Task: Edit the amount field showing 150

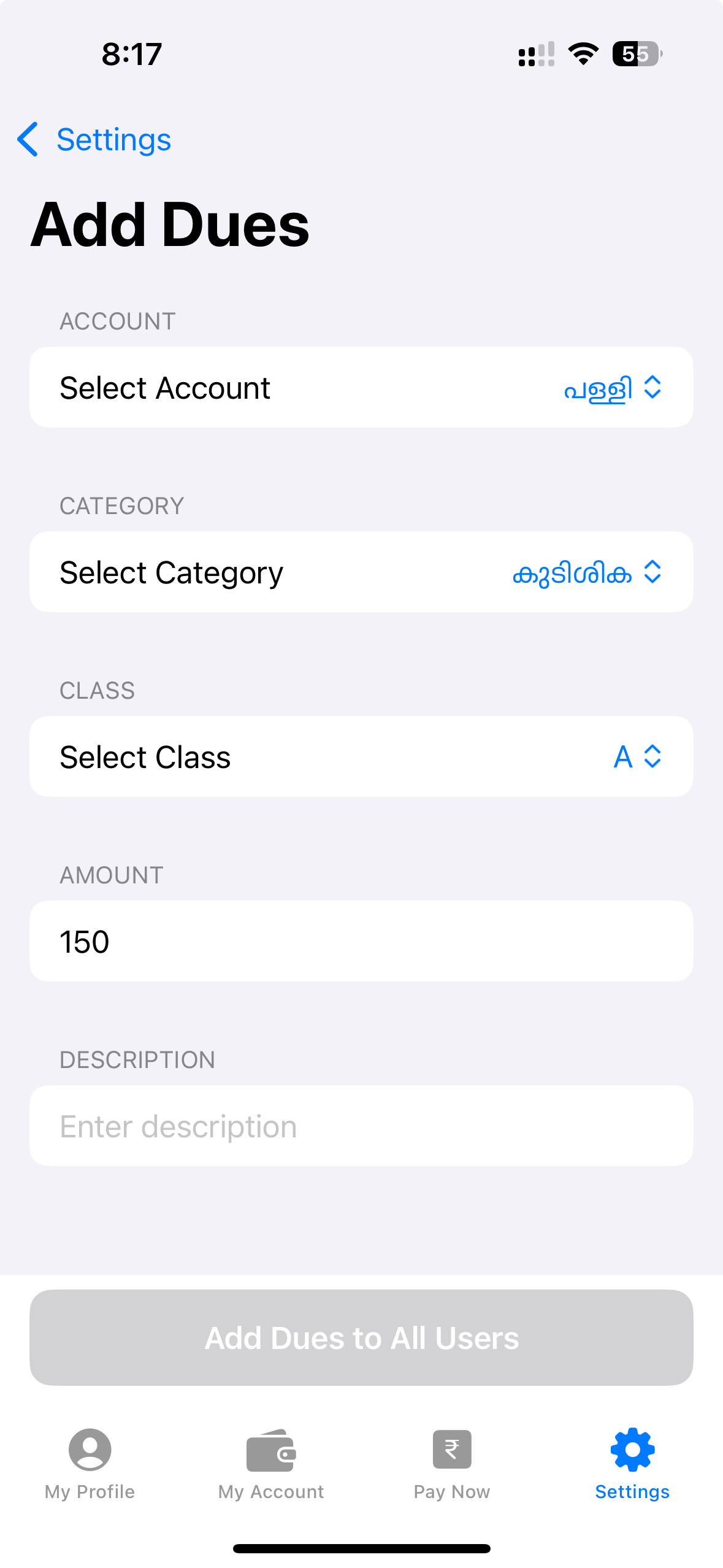Action: pyautogui.click(x=361, y=942)
